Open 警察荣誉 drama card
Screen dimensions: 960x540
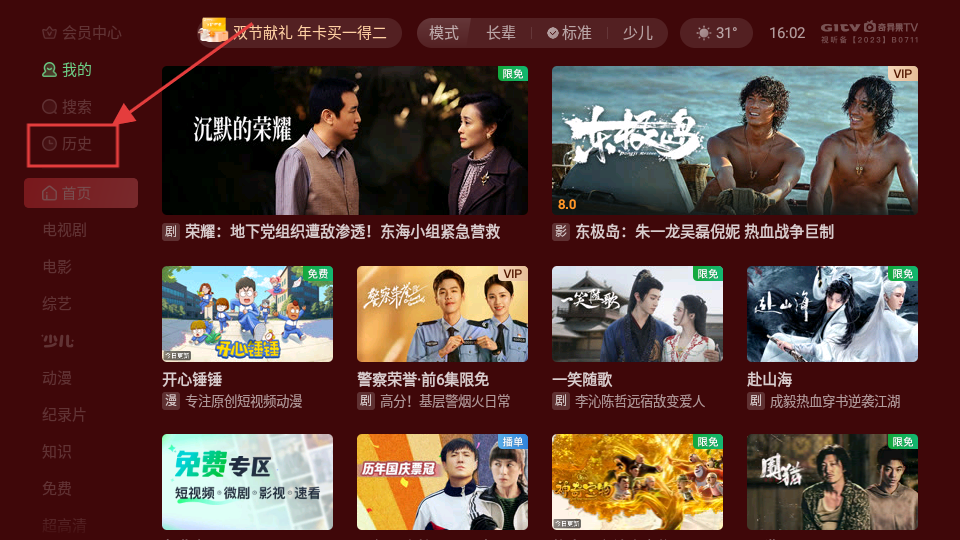point(442,314)
